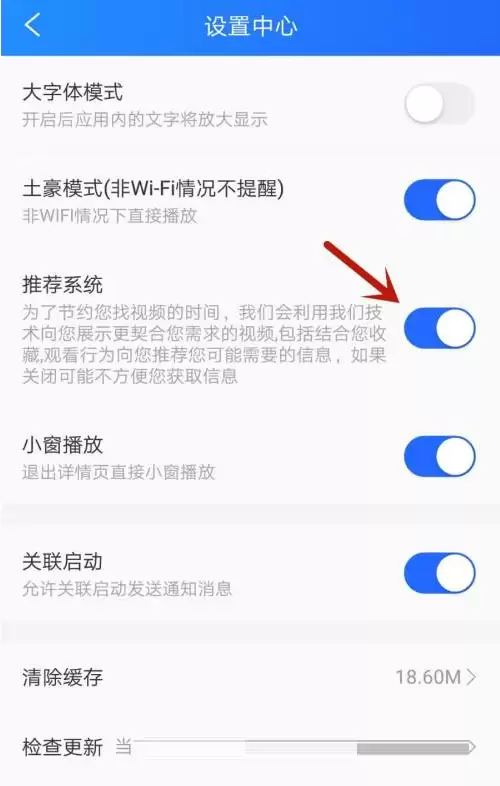Switch off 小窗播放

coord(440,456)
